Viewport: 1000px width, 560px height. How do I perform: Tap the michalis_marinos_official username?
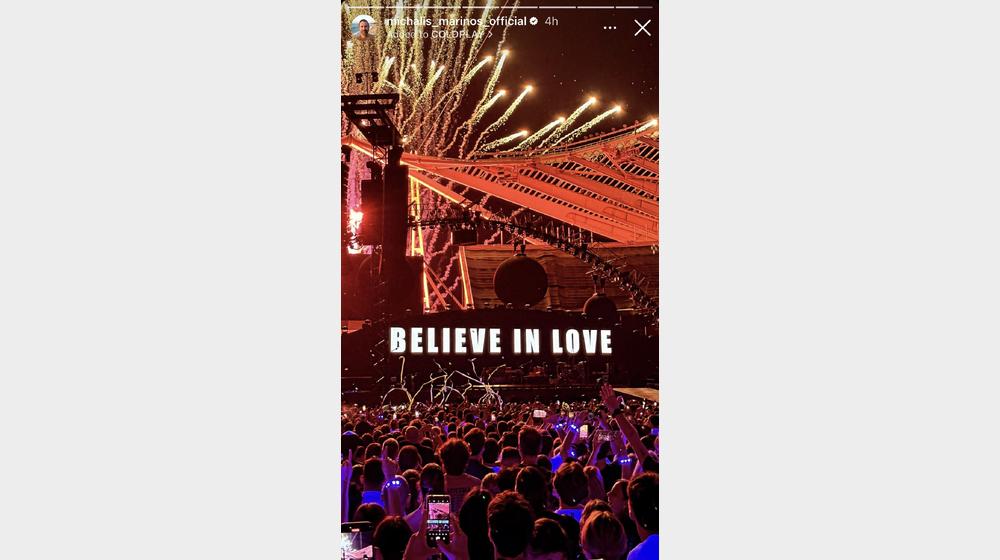click(456, 21)
